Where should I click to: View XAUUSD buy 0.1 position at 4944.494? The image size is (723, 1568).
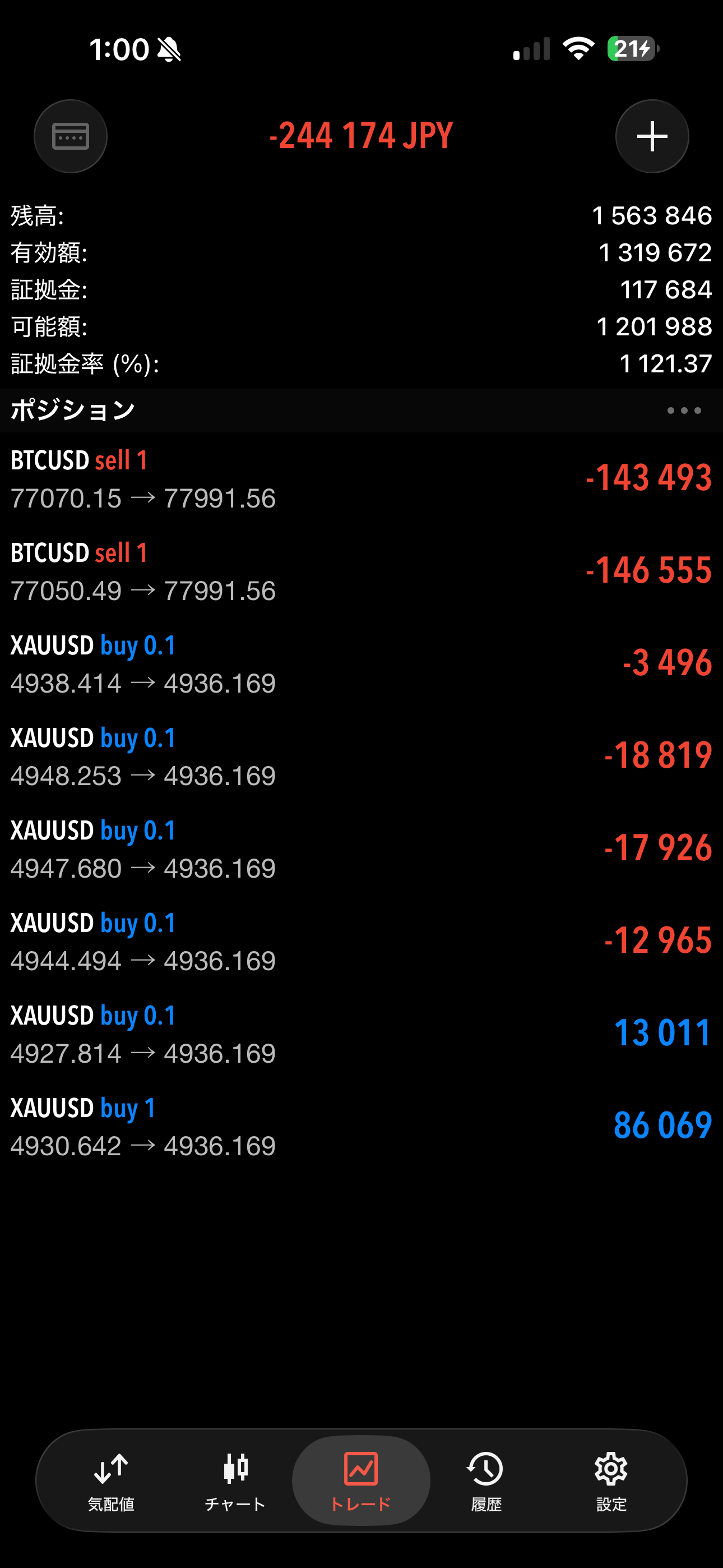pos(361,942)
